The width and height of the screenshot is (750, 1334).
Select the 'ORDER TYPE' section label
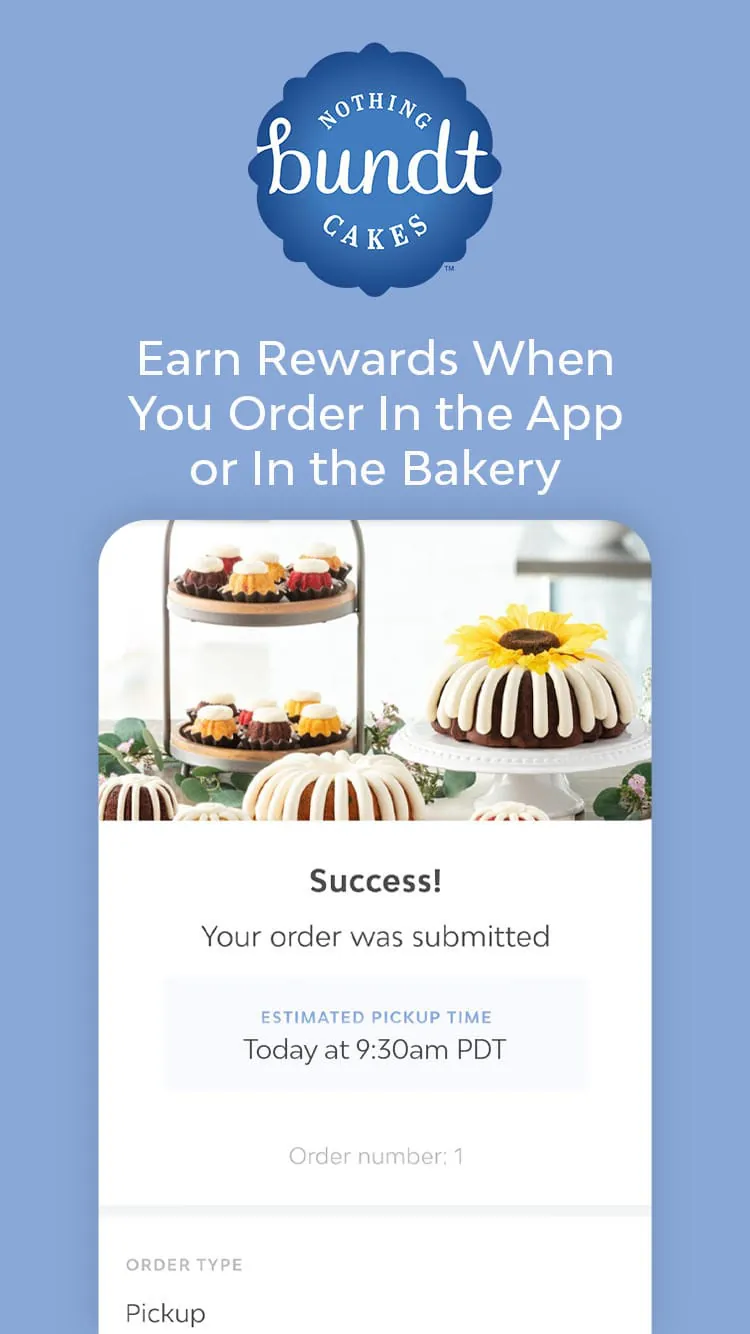[x=185, y=1265]
